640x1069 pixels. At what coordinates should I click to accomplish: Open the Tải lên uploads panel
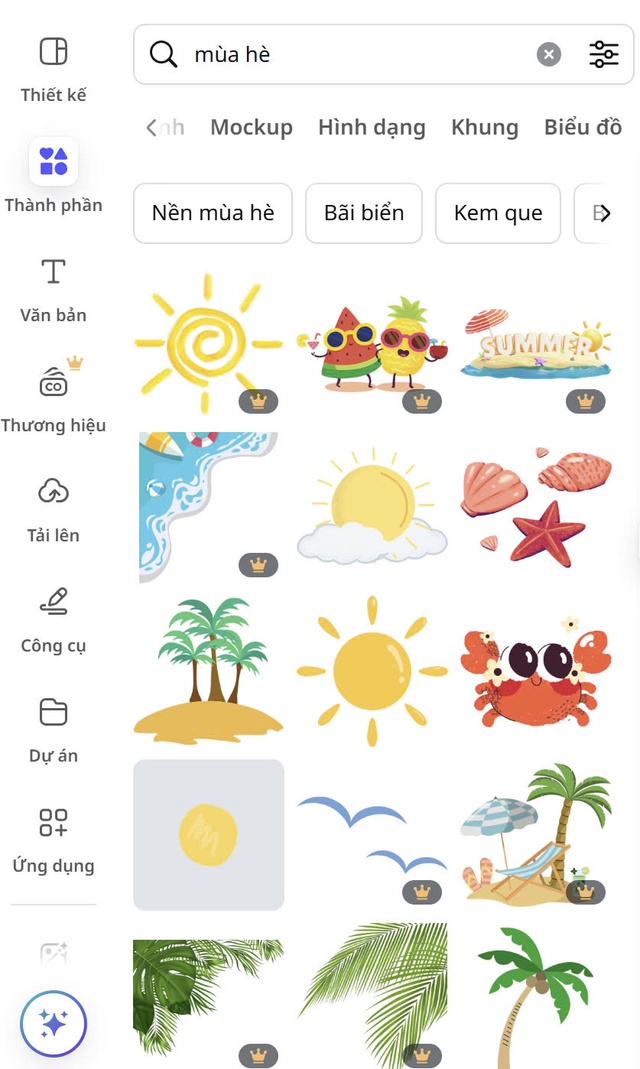[53, 508]
